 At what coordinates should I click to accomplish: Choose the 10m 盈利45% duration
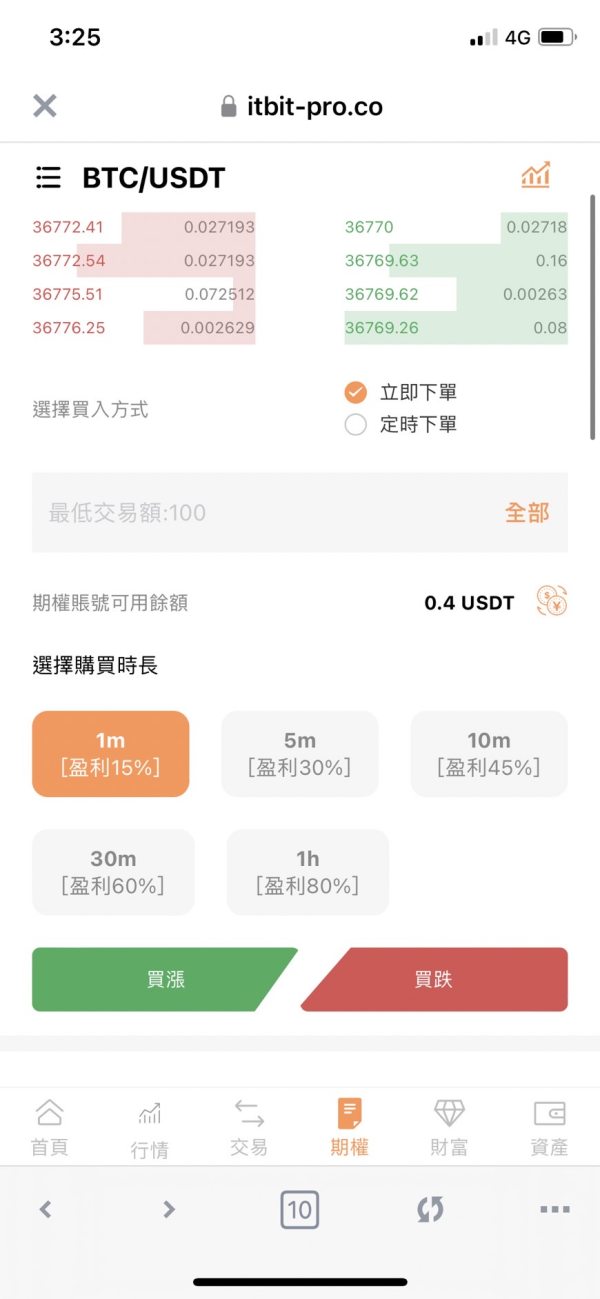489,754
